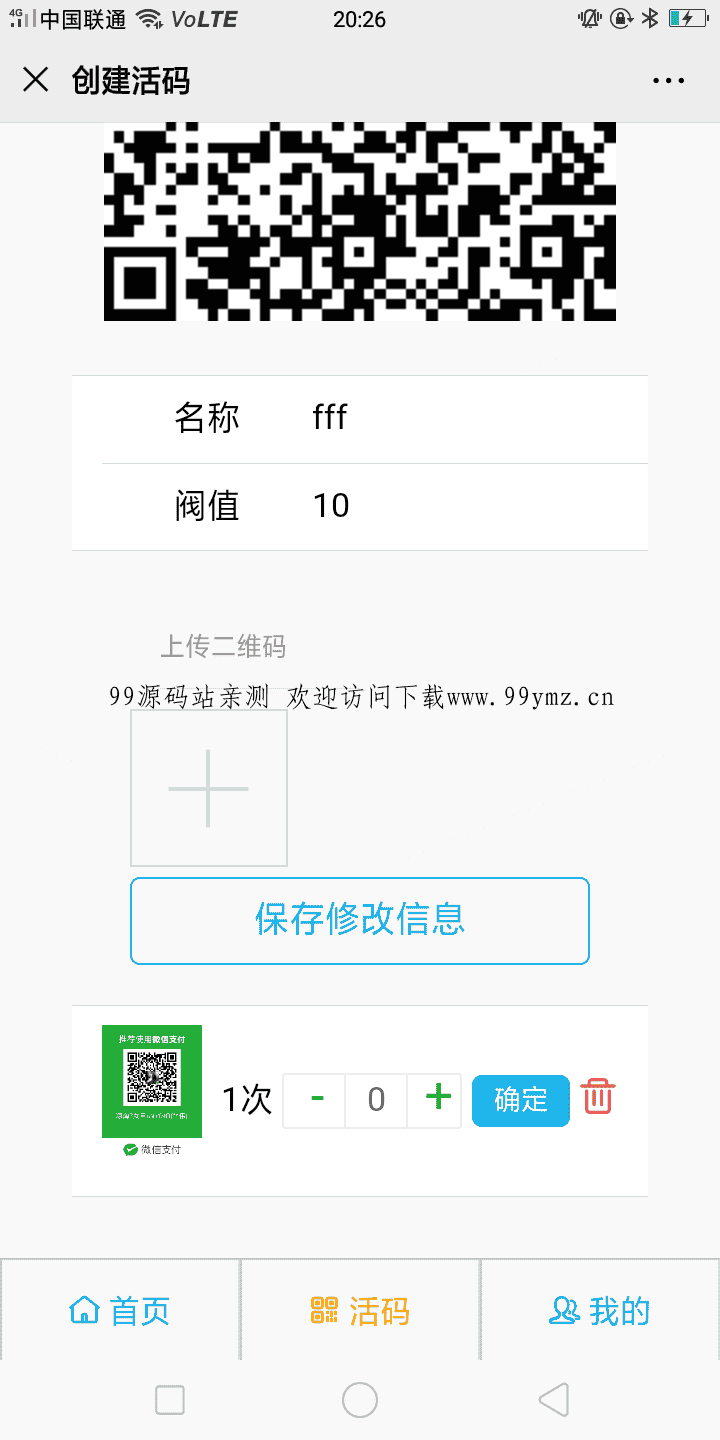Screen dimensions: 720x1440
Task: Edit the 阀值 field showing 10
Action: [470, 506]
